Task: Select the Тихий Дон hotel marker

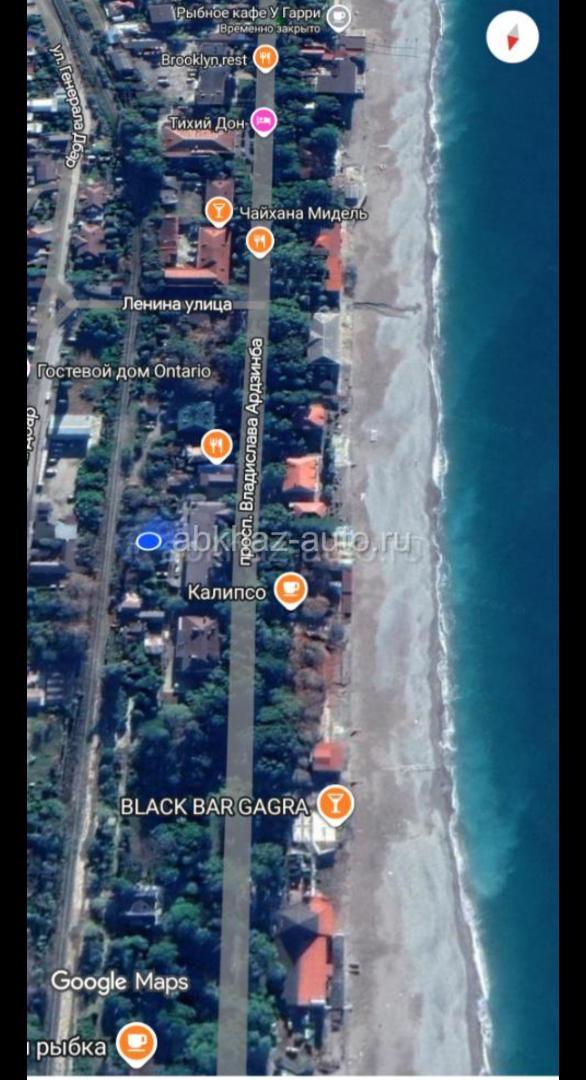Action: [x=263, y=121]
